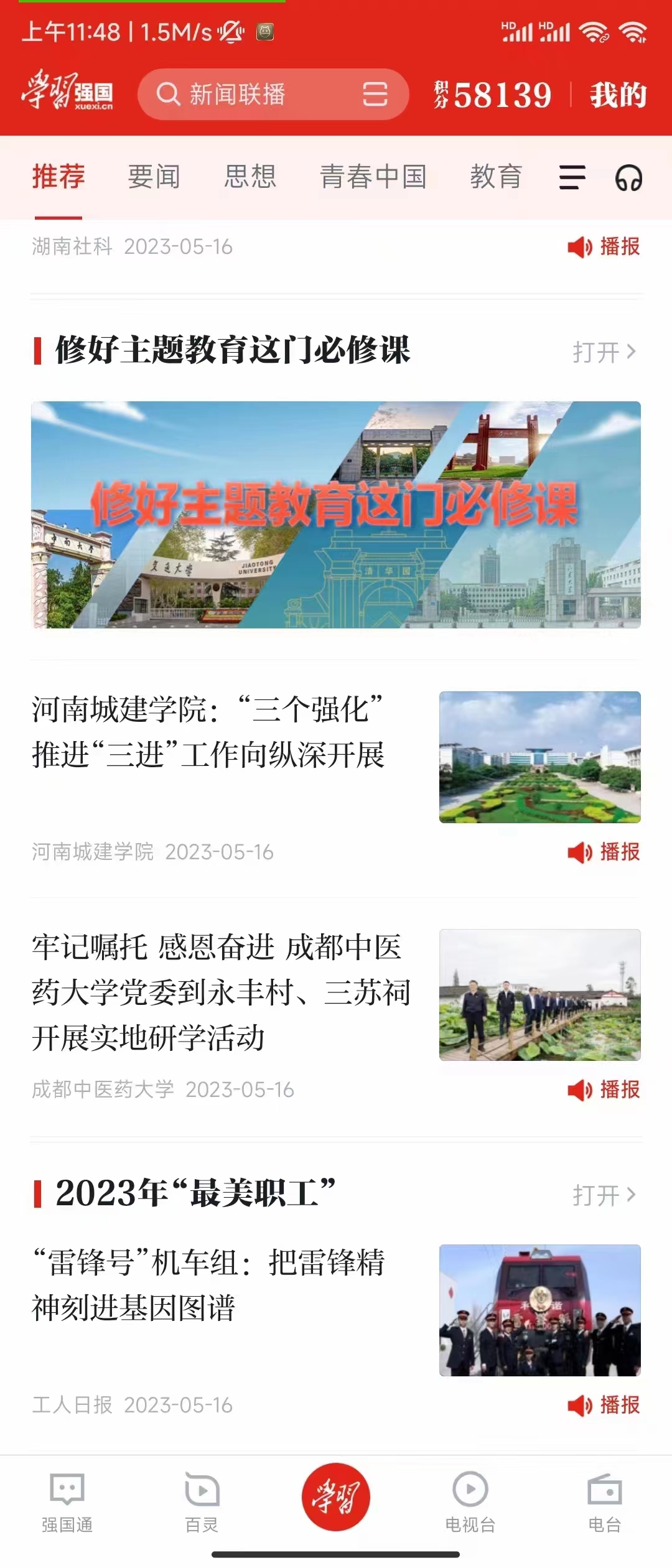
Task: Open the channel list menu icon
Action: [572, 177]
